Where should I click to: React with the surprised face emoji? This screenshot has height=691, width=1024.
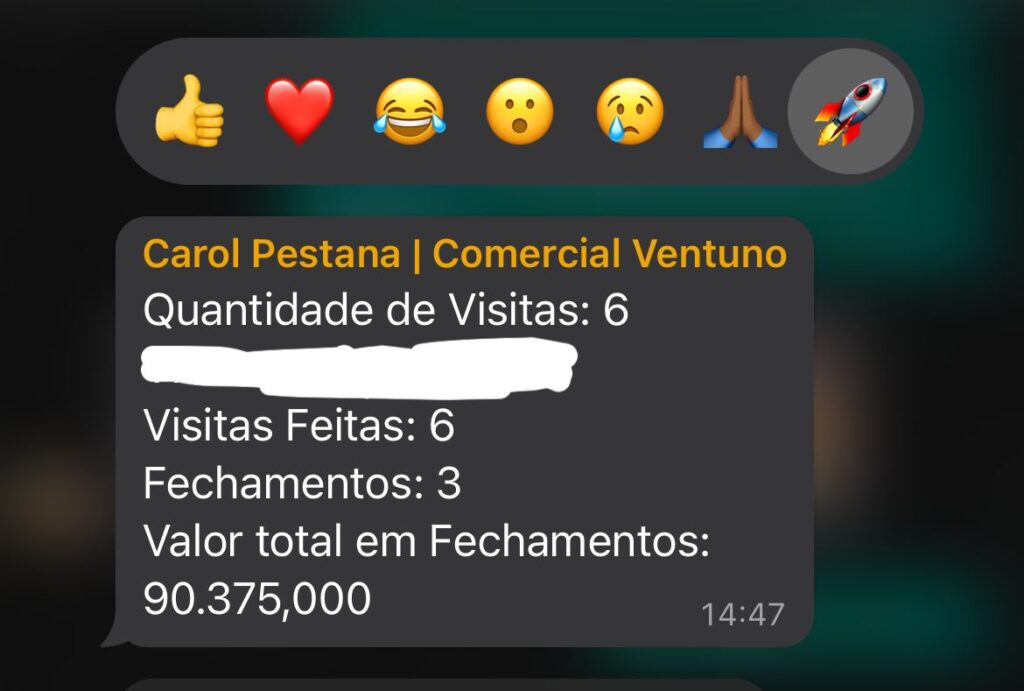(x=520, y=111)
